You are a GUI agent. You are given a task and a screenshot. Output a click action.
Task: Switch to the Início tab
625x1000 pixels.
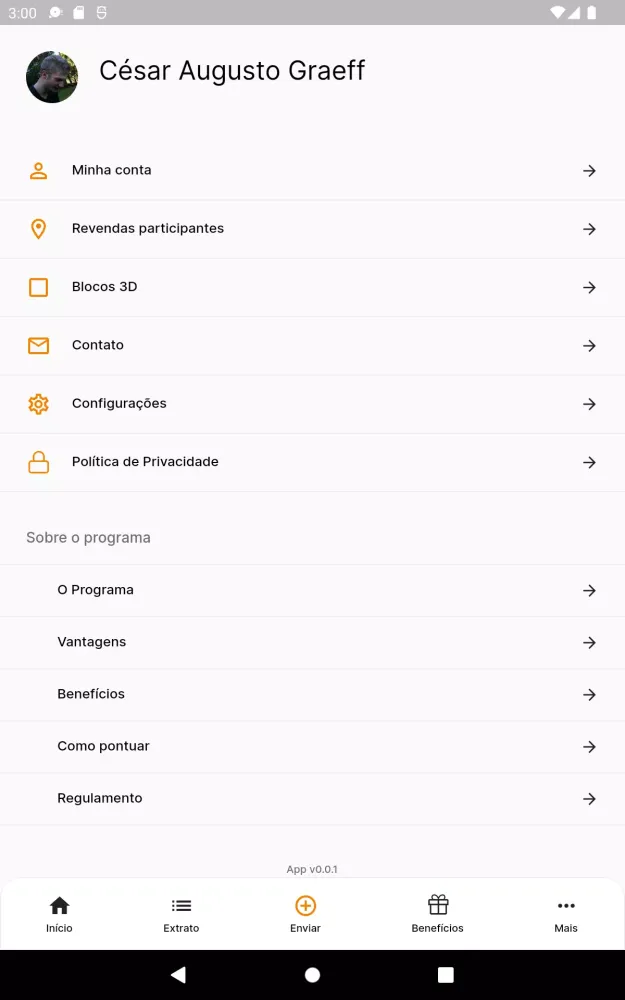59,914
